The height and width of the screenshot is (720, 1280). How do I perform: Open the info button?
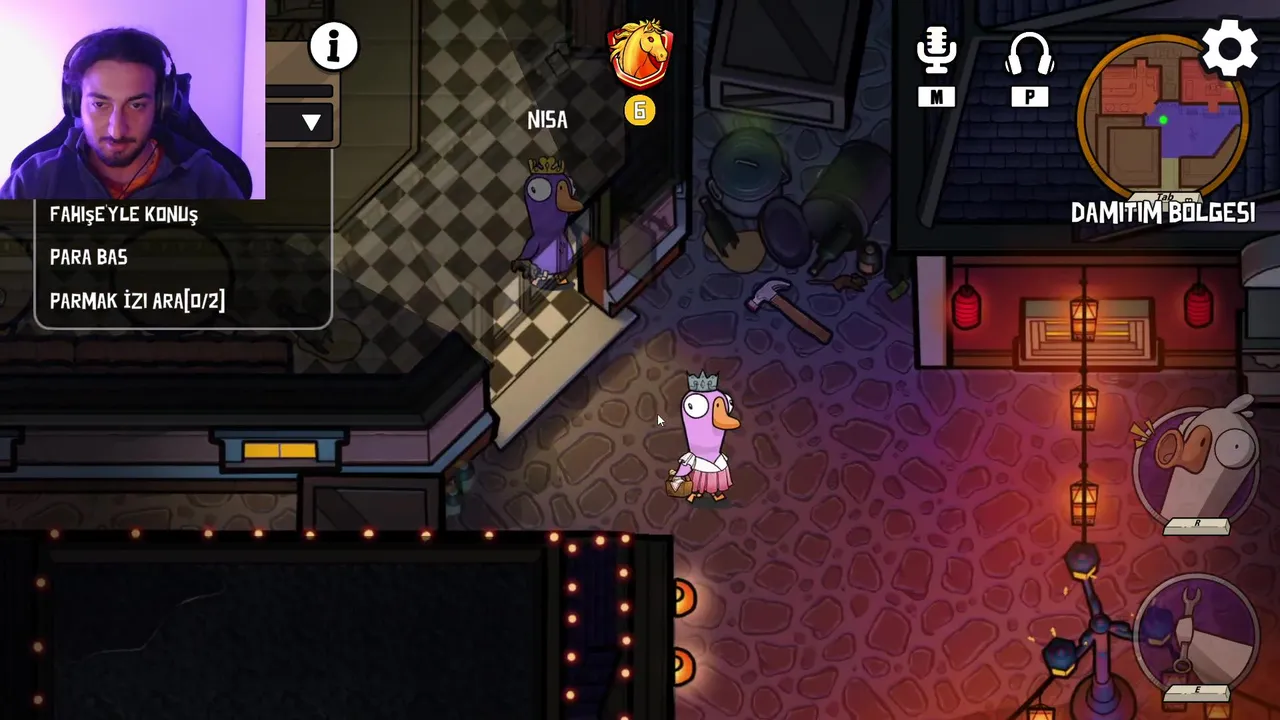point(334,46)
